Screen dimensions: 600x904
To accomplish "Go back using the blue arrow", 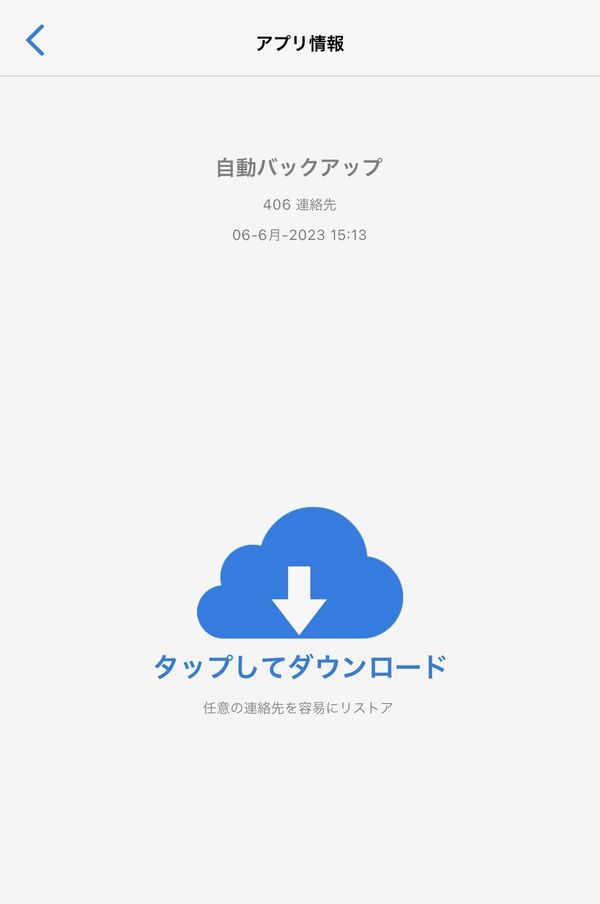I will click(x=35, y=41).
